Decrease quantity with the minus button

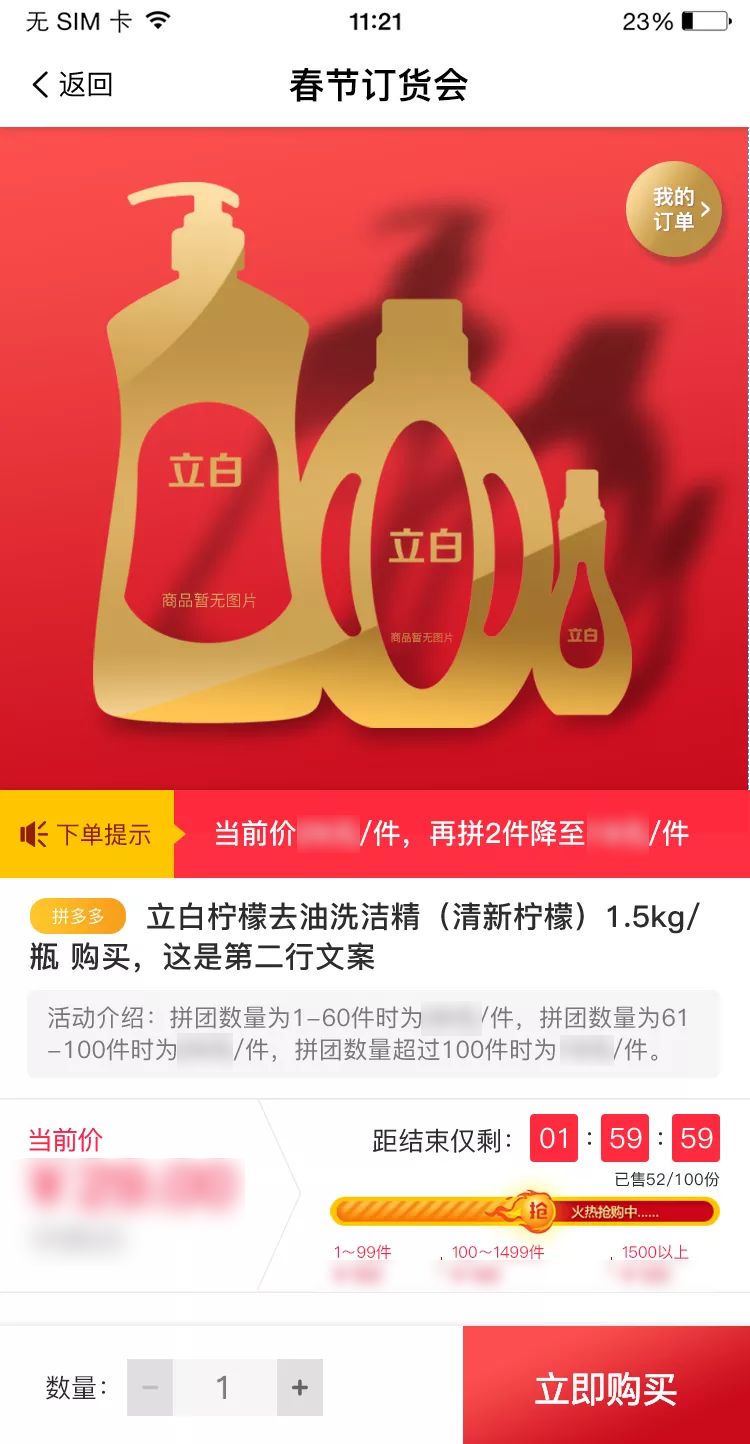[x=150, y=1387]
